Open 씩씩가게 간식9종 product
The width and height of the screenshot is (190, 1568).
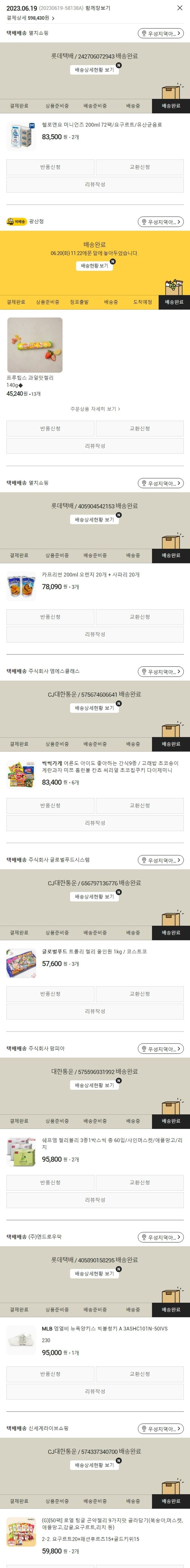(109, 766)
